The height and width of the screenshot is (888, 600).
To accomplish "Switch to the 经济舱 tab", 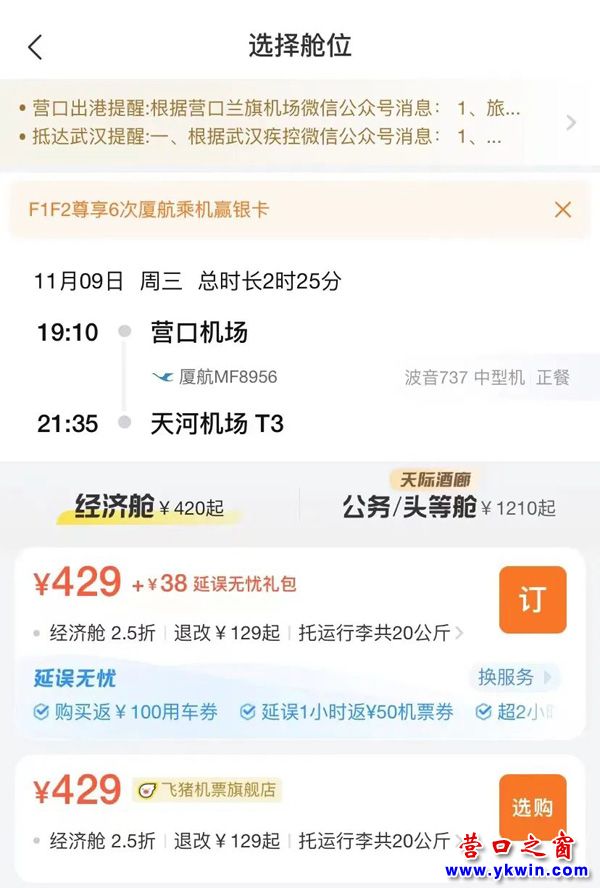I will tap(150, 507).
